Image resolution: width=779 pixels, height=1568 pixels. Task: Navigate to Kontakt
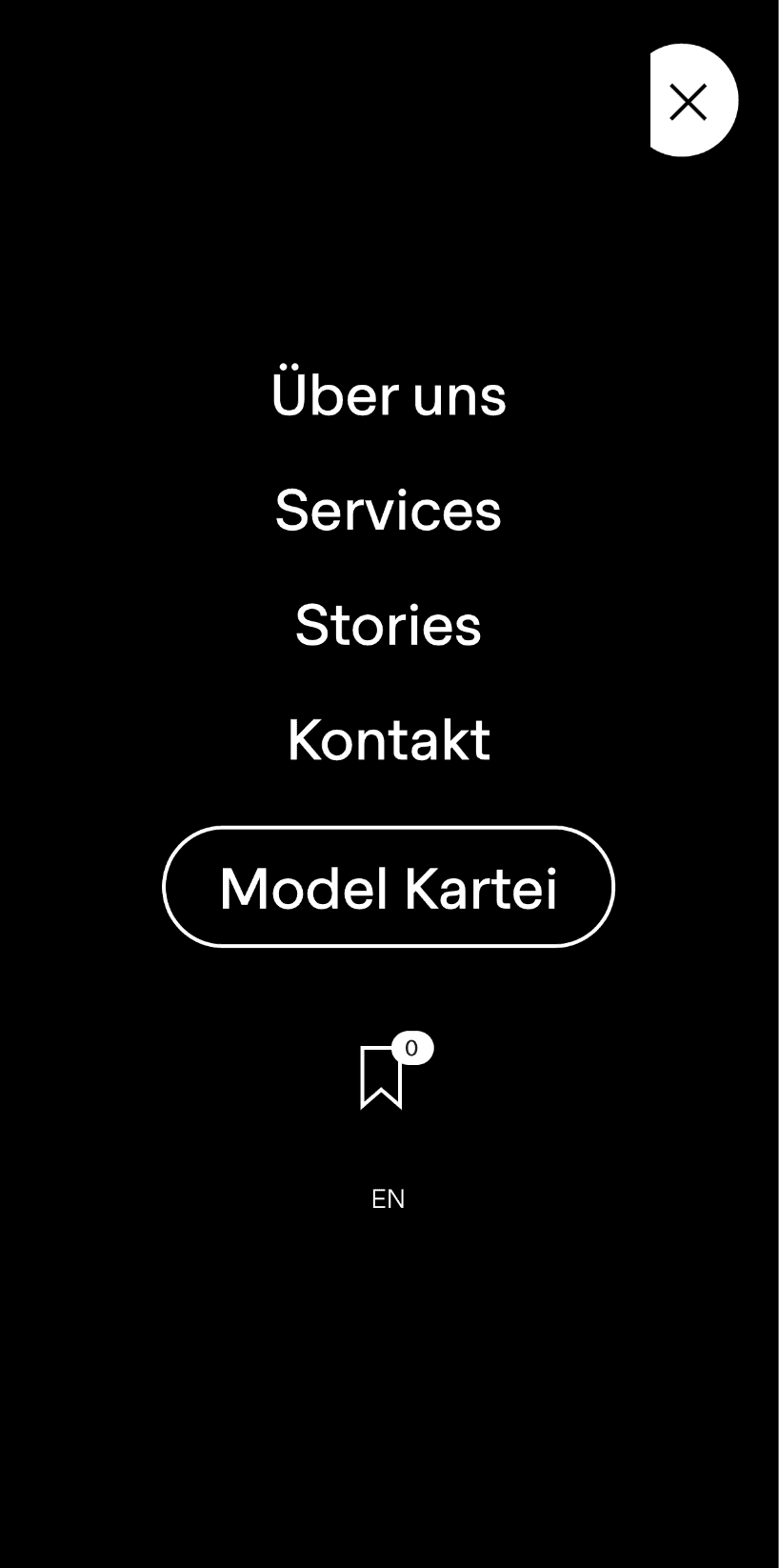pos(389,740)
